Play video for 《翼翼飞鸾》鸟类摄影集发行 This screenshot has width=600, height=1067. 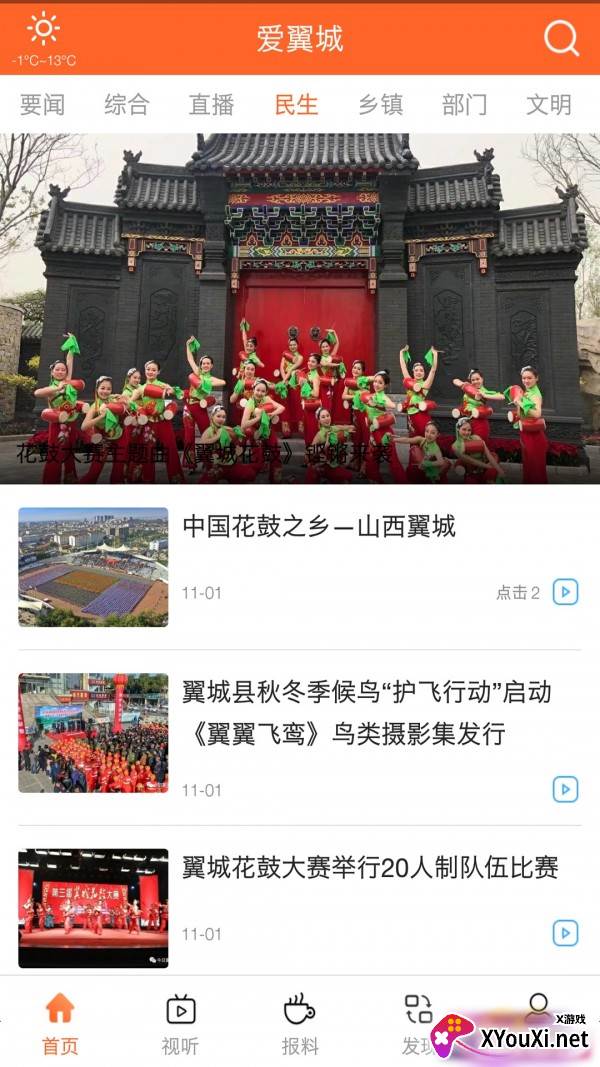[x=565, y=789]
